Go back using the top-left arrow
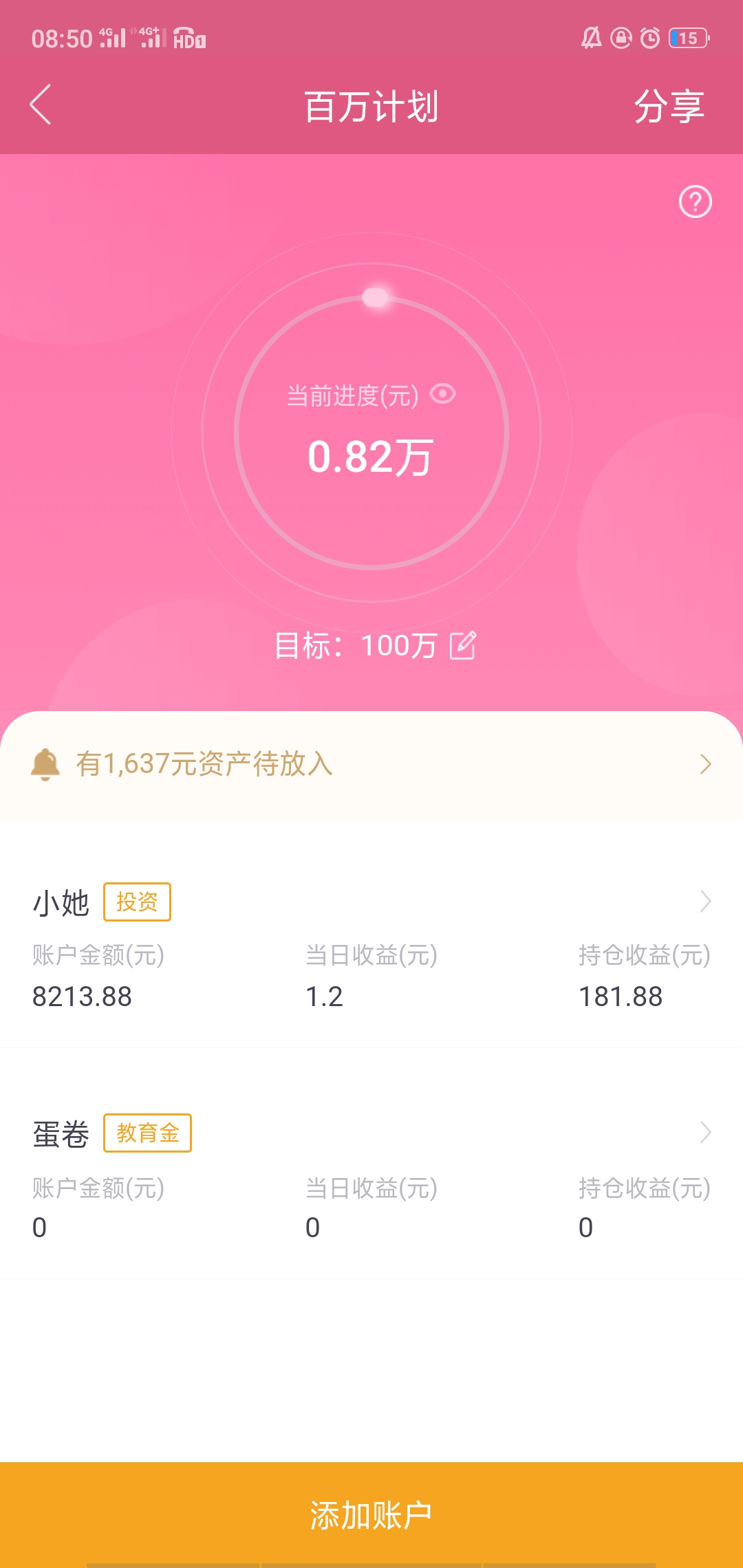Viewport: 743px width, 1568px height. tap(41, 105)
